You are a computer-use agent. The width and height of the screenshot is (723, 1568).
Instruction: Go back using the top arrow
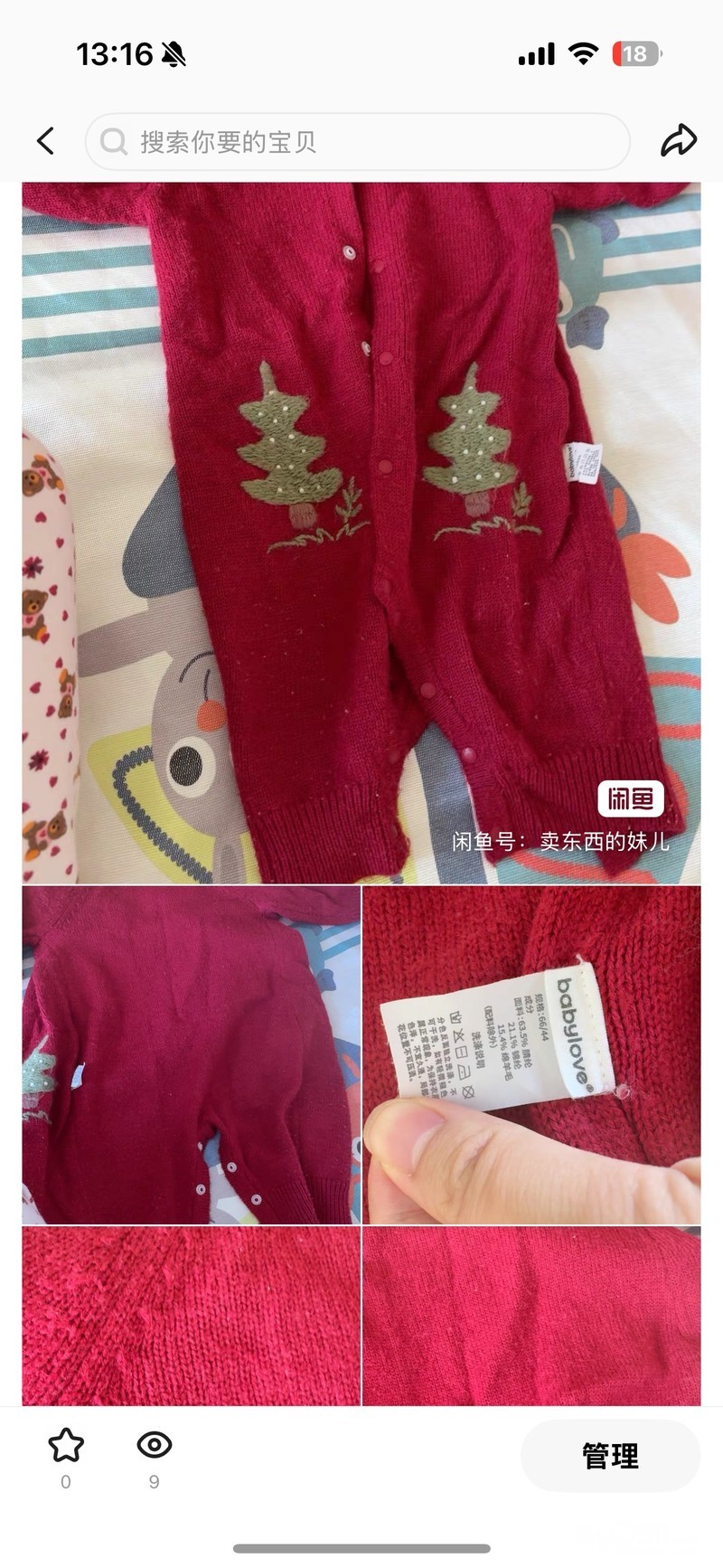point(45,141)
